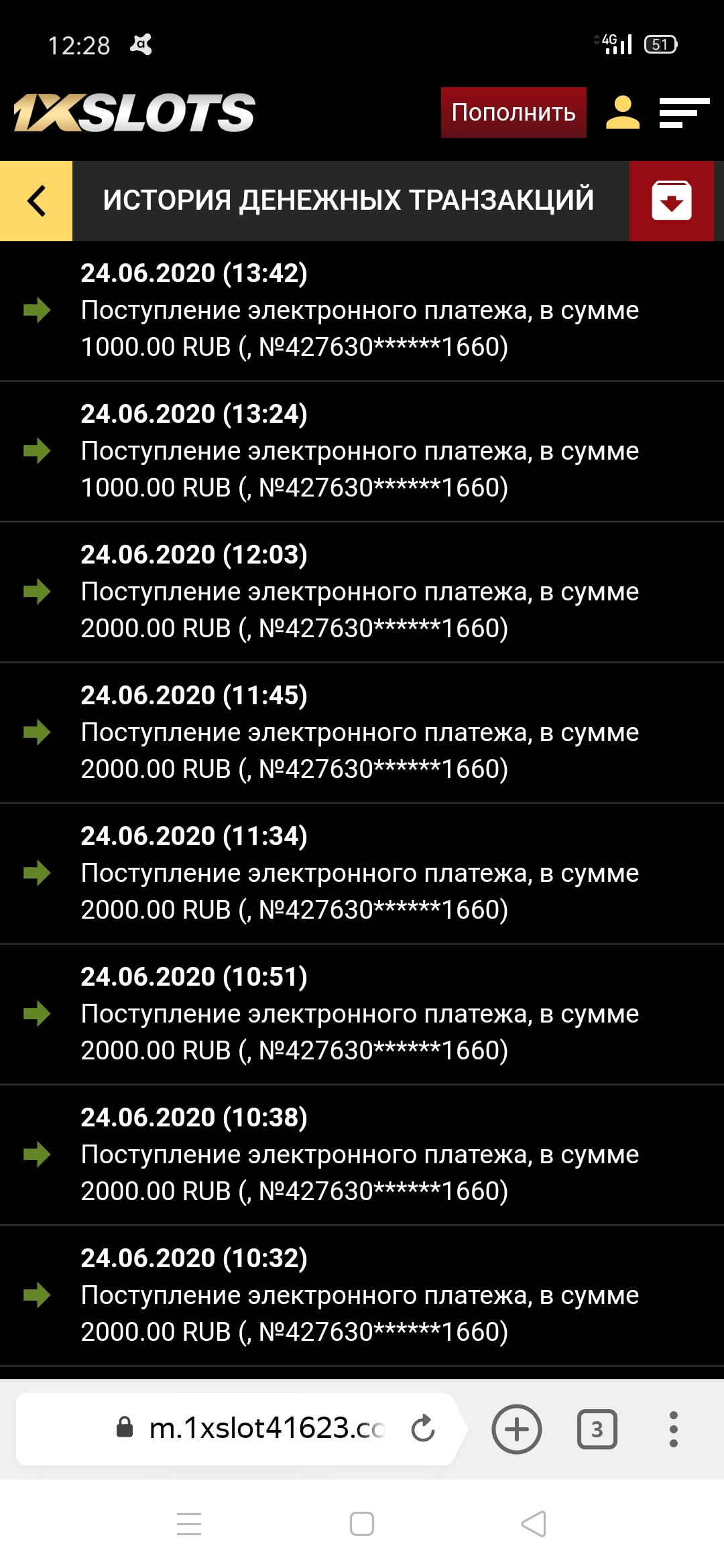This screenshot has height=1568, width=724.
Task: Go back using the yellow arrow
Action: coord(36,200)
